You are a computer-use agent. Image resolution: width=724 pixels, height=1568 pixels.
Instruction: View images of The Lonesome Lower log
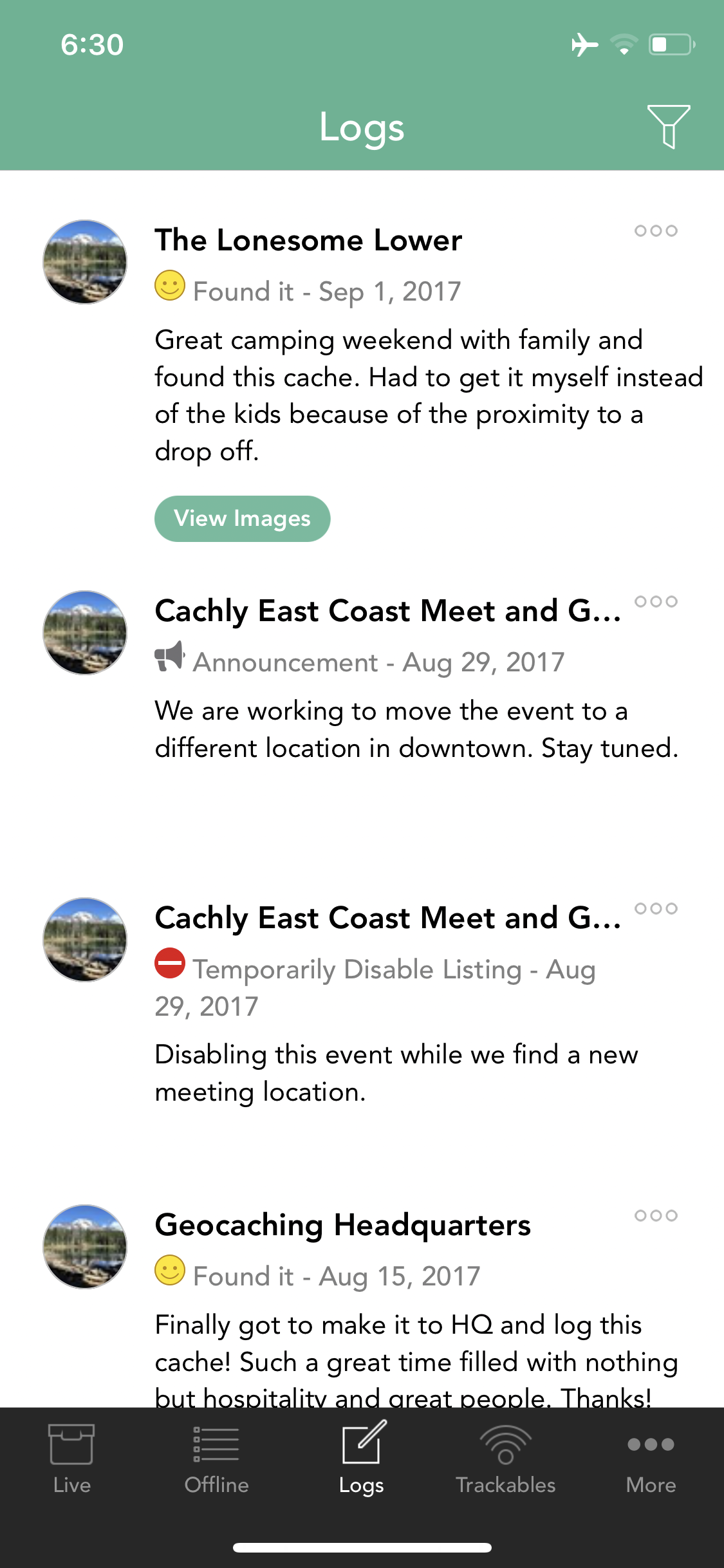click(243, 519)
